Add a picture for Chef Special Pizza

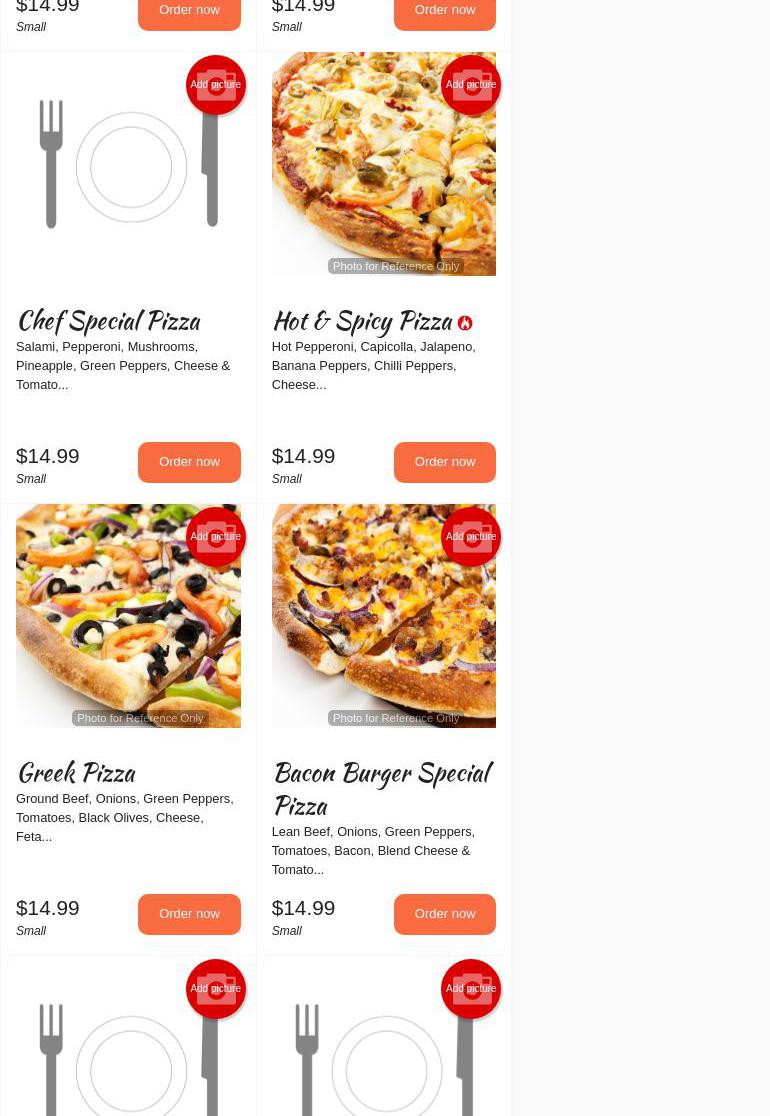coord(215,85)
